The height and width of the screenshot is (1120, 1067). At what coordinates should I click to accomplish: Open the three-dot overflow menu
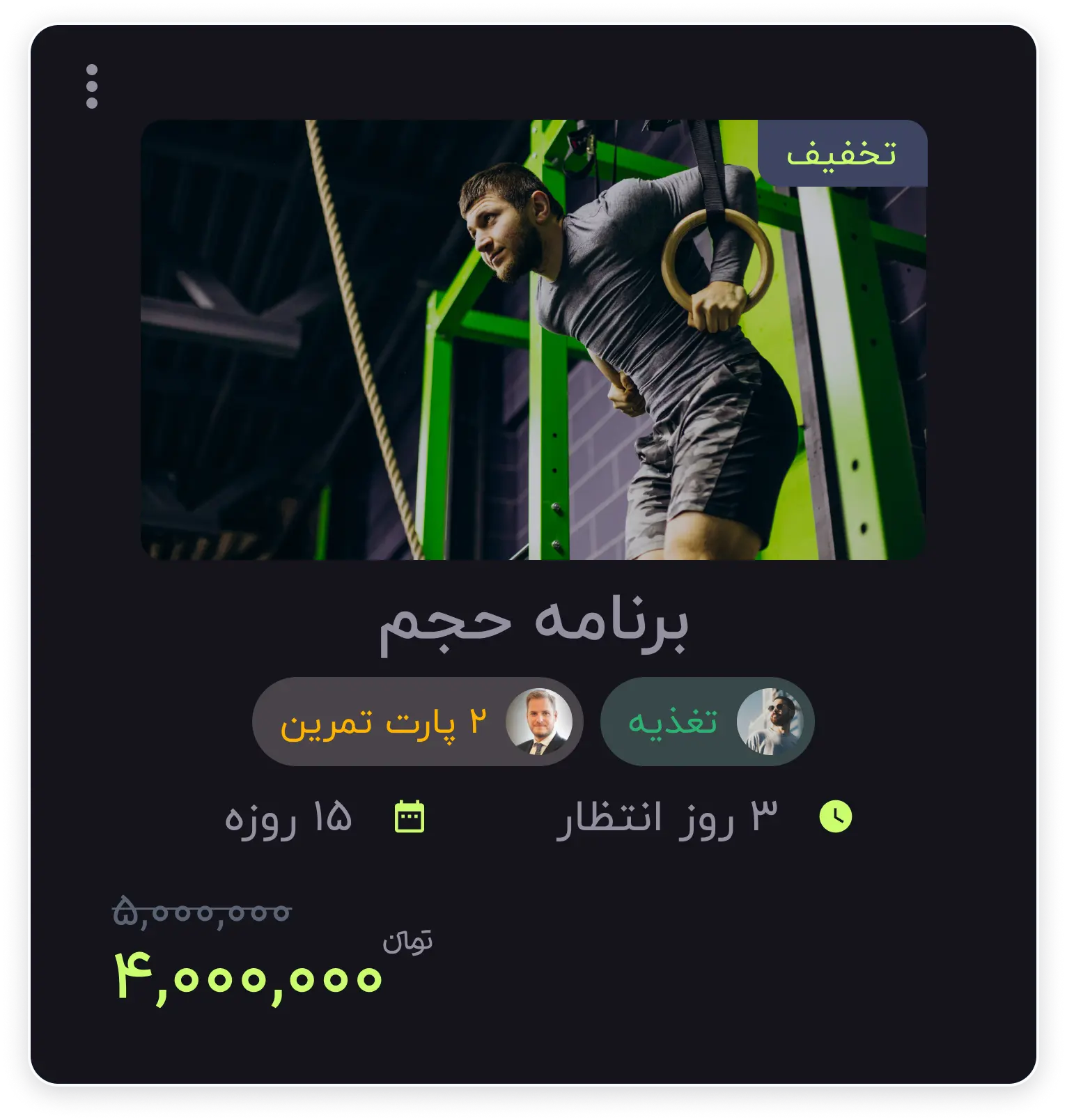(x=92, y=87)
